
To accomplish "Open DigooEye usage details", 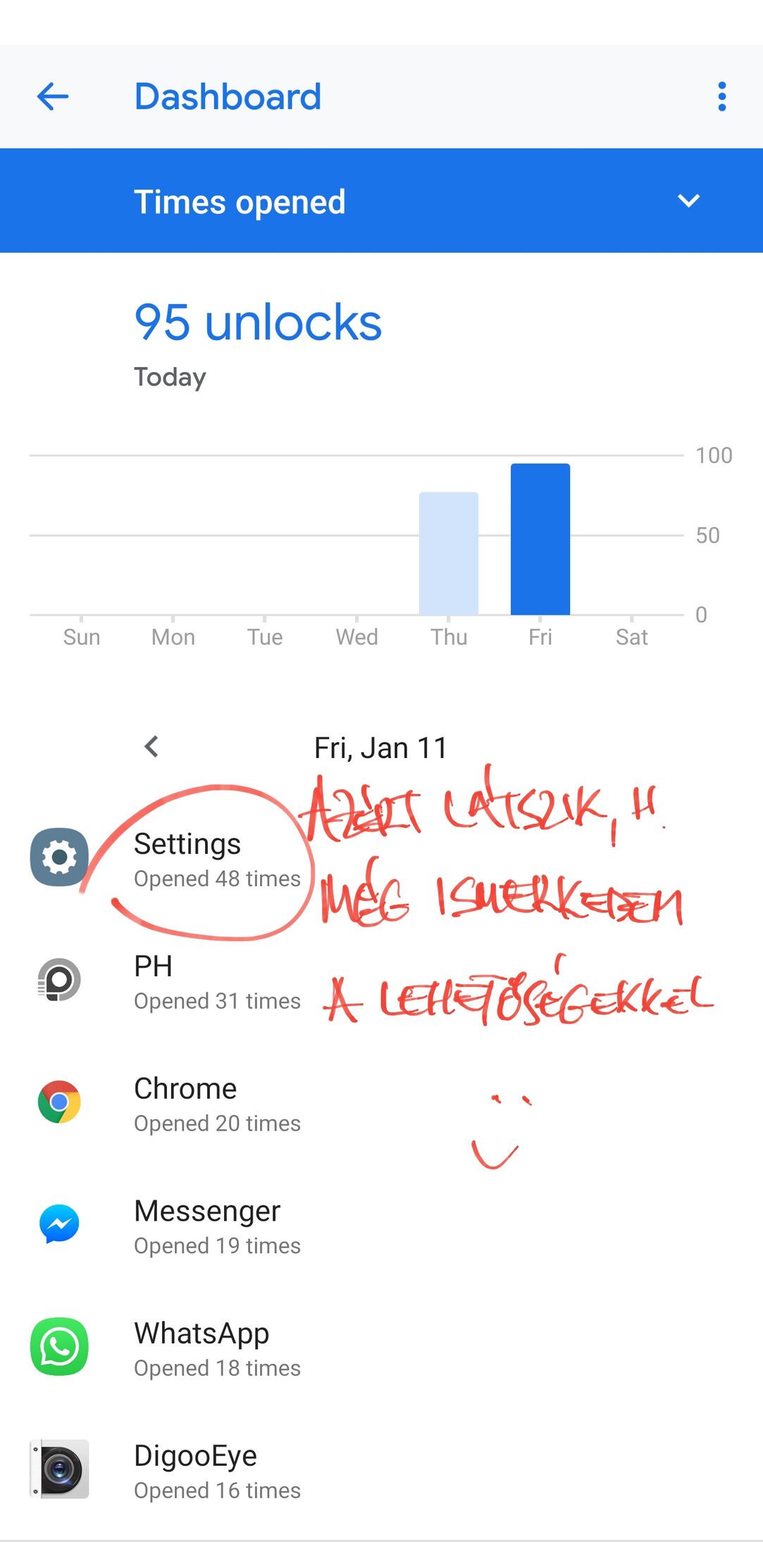I will [381, 1470].
